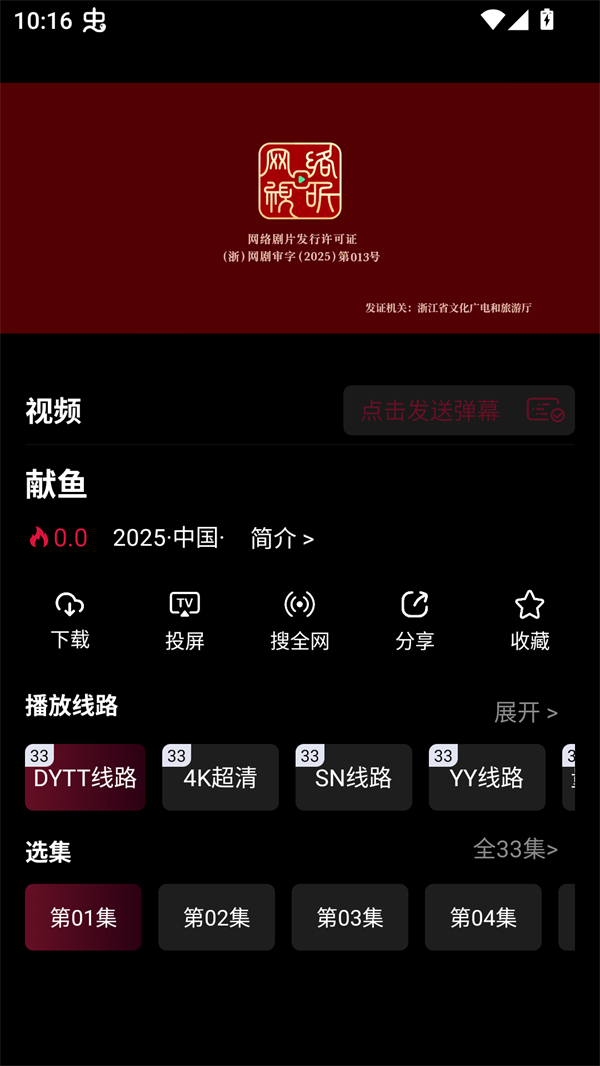Download the video with 下载
600x1066 pixels.
tap(70, 620)
